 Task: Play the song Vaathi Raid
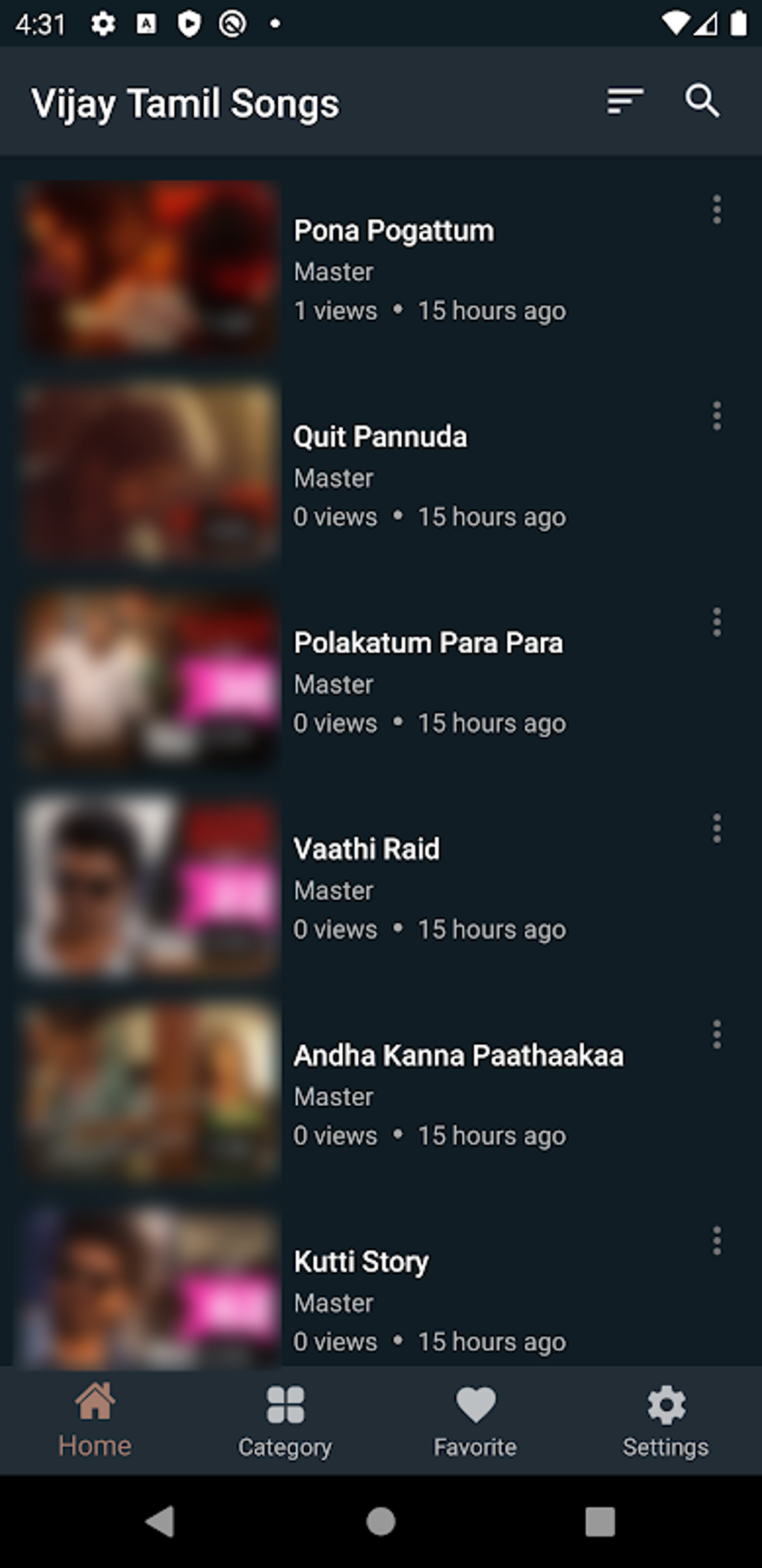click(366, 850)
